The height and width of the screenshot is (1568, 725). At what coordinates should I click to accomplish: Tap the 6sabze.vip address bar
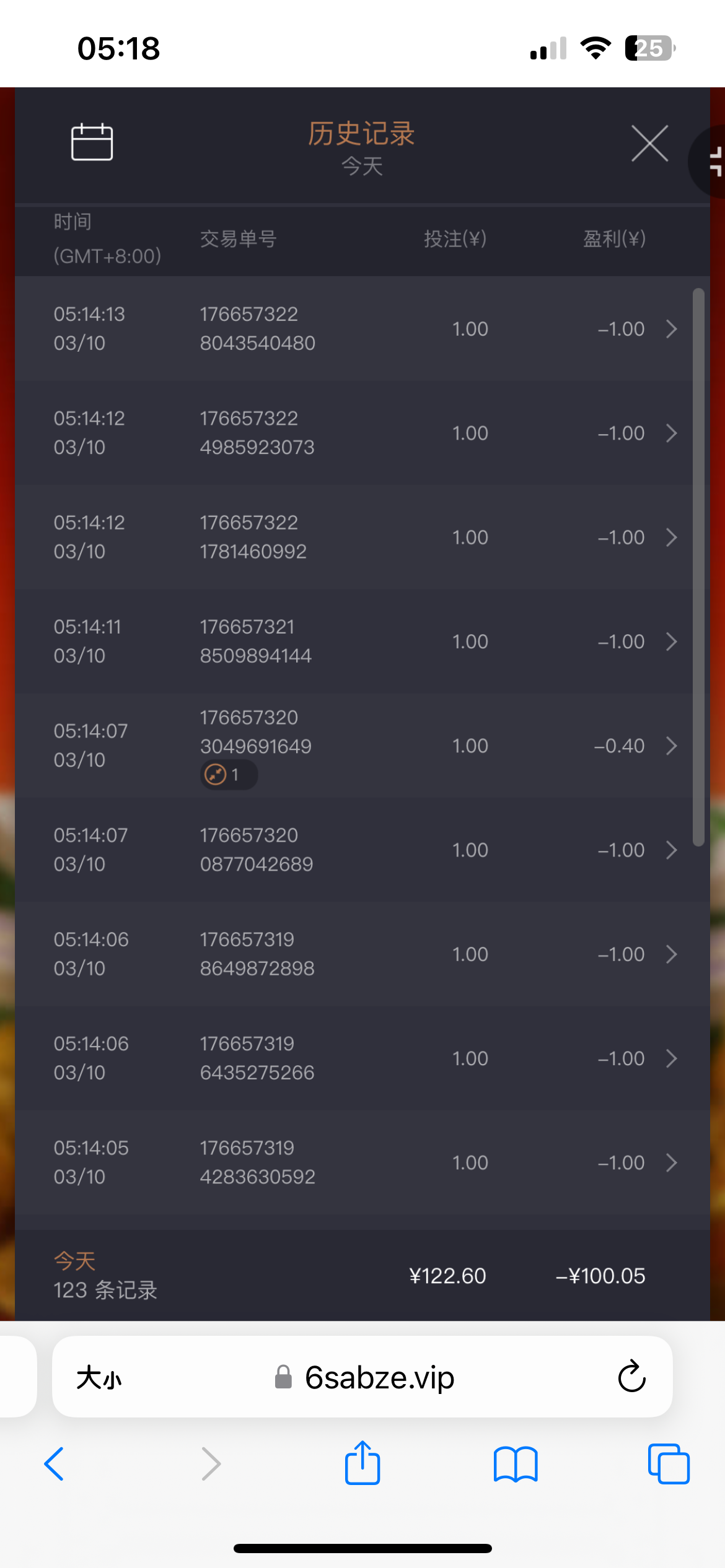[x=379, y=1377]
